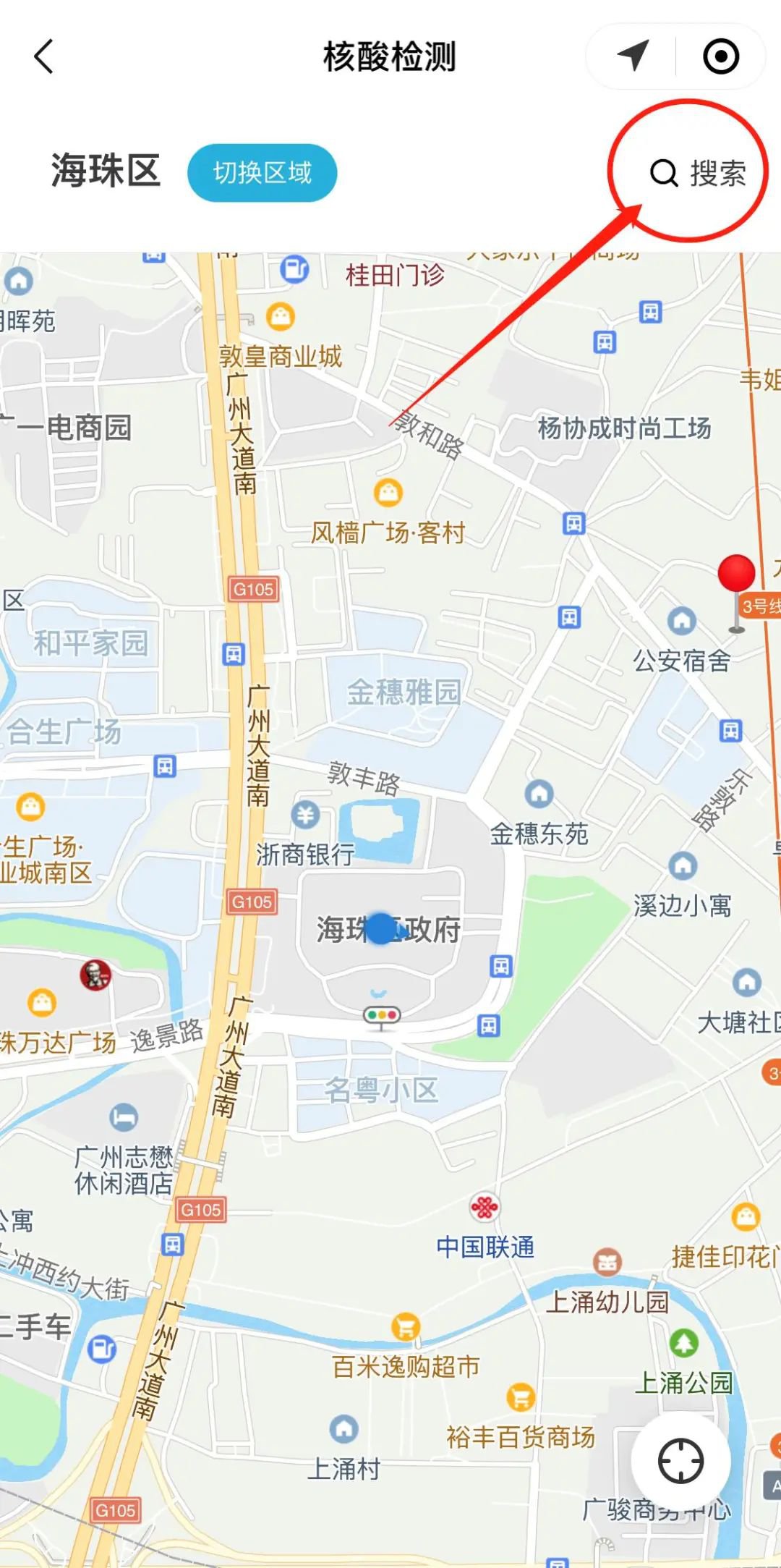Open 搜索 to search testing sites
The width and height of the screenshot is (781, 1568).
point(697,173)
